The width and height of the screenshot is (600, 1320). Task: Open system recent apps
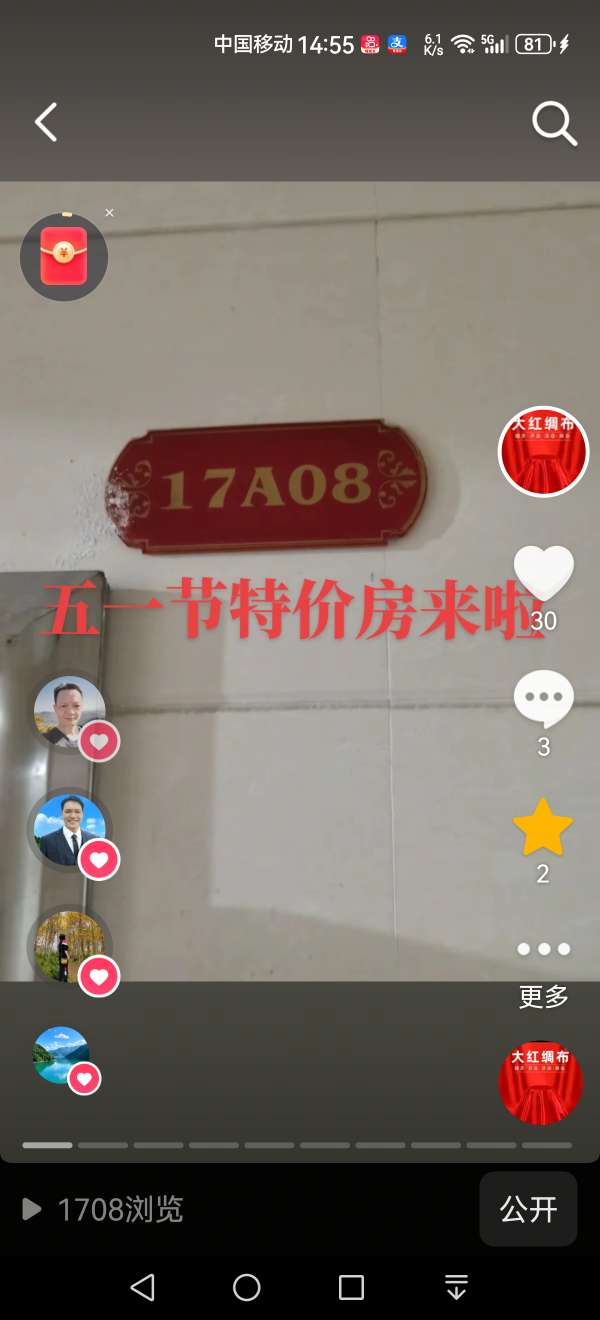tap(351, 1287)
